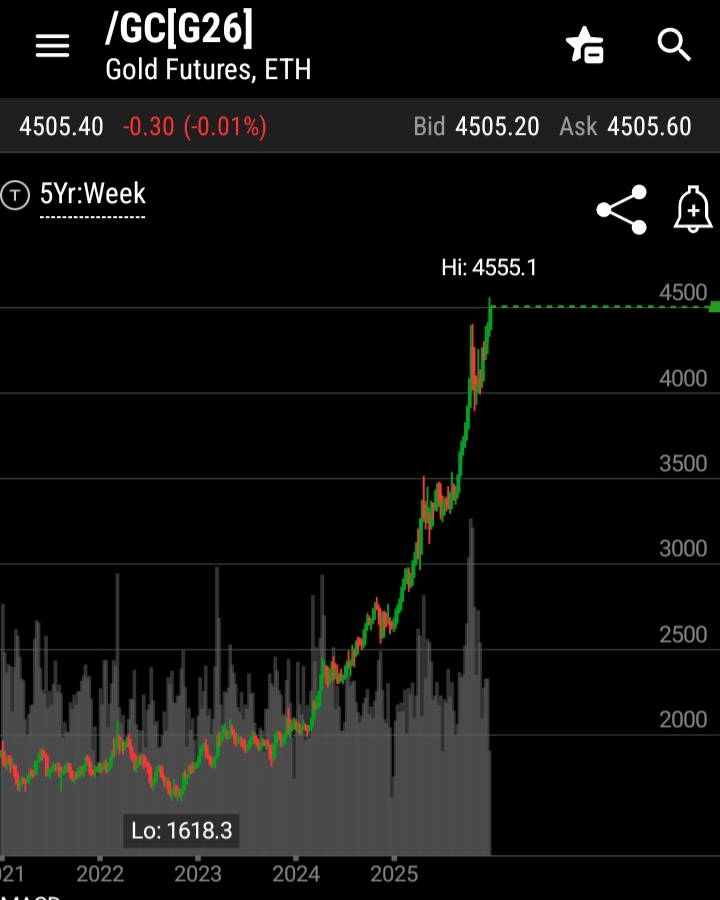Open the hamburger navigation menu
This screenshot has width=720, height=900.
click(52, 45)
